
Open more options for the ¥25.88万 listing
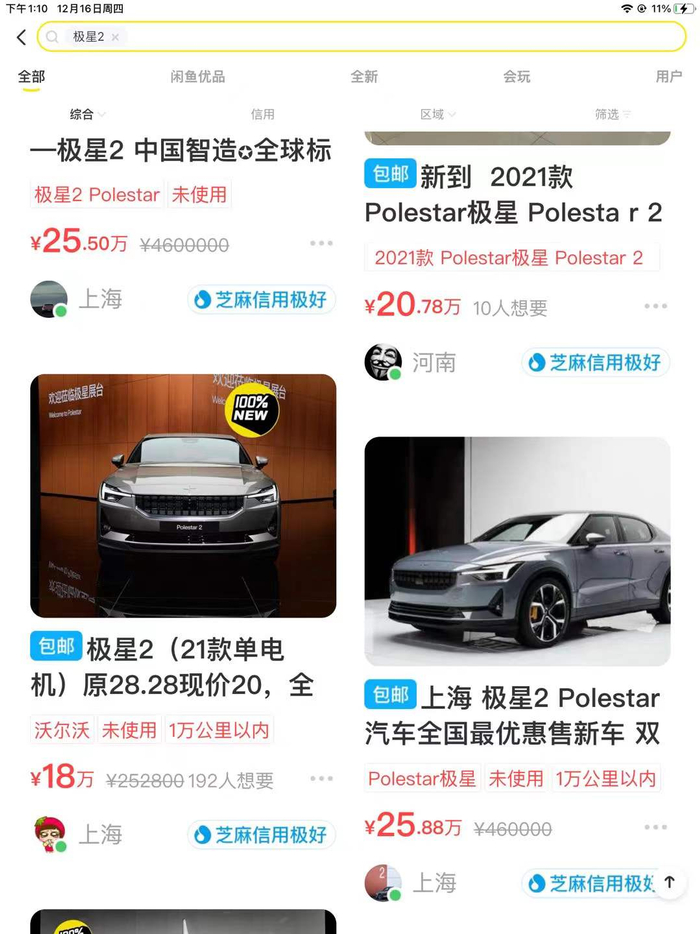pos(655,828)
